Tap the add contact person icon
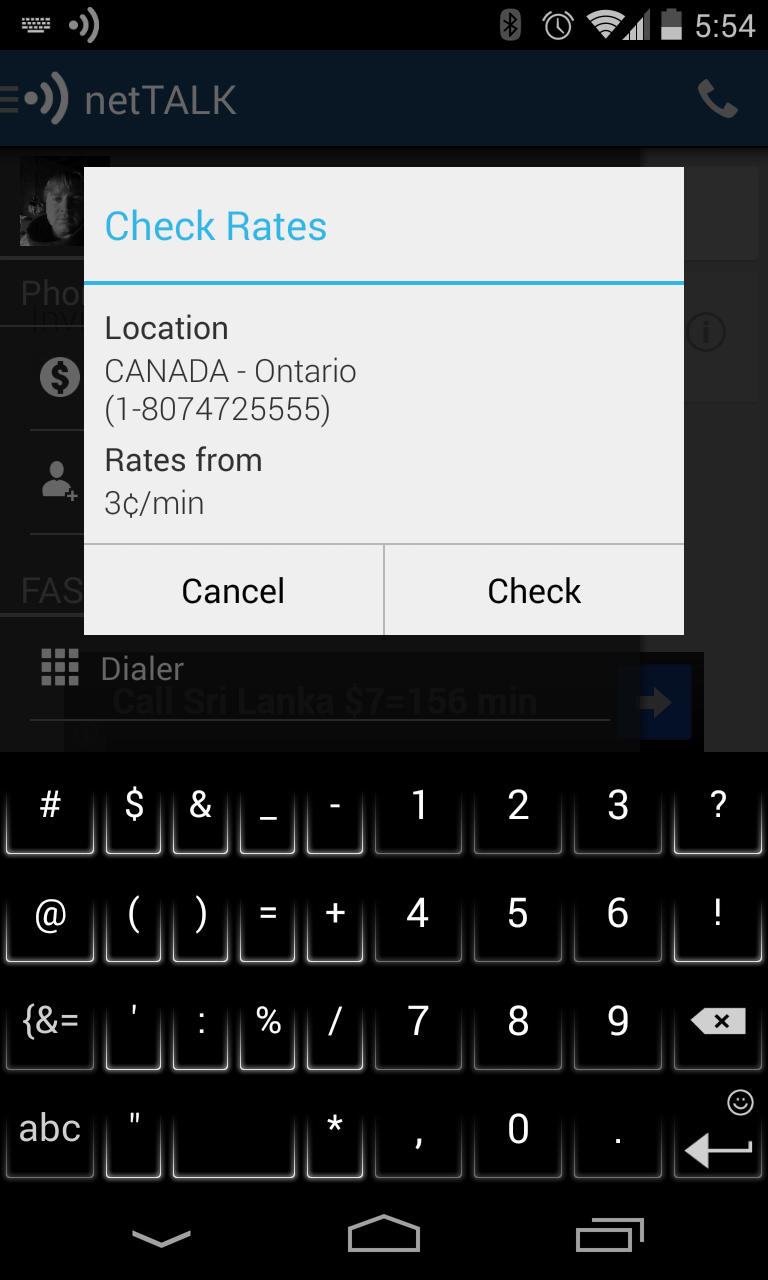This screenshot has width=768, height=1280. pos(57,479)
